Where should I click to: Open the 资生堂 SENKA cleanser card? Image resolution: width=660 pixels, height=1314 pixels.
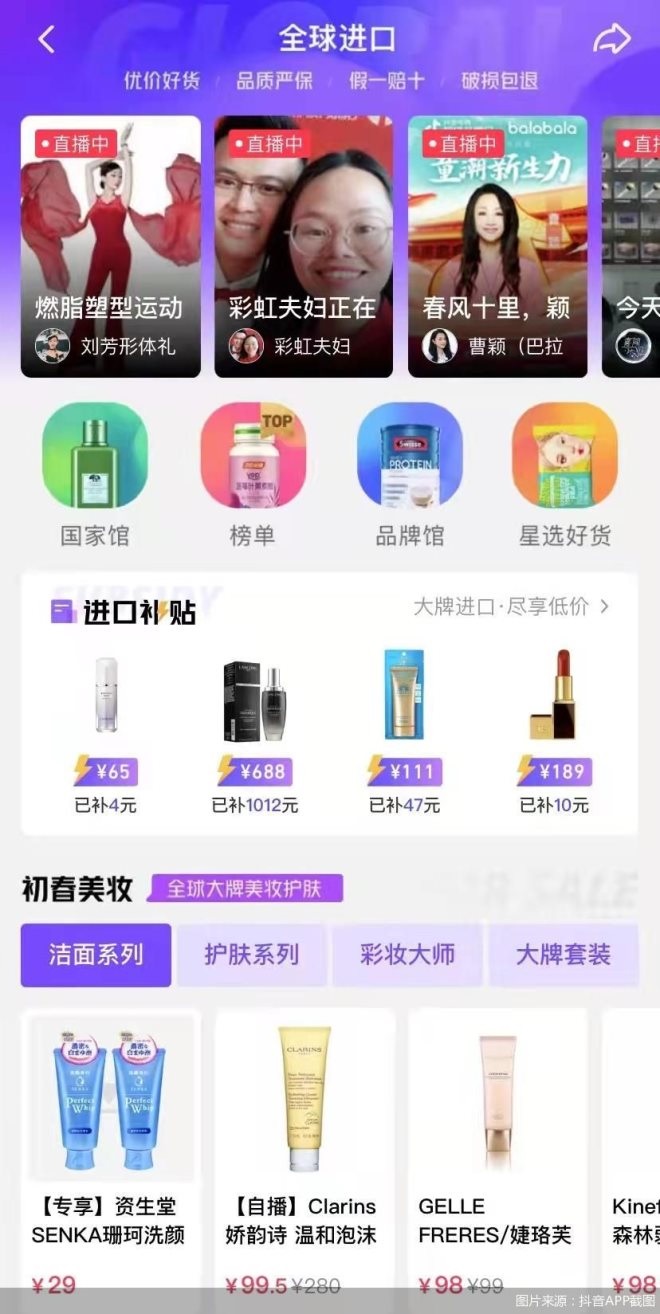pyautogui.click(x=110, y=1150)
